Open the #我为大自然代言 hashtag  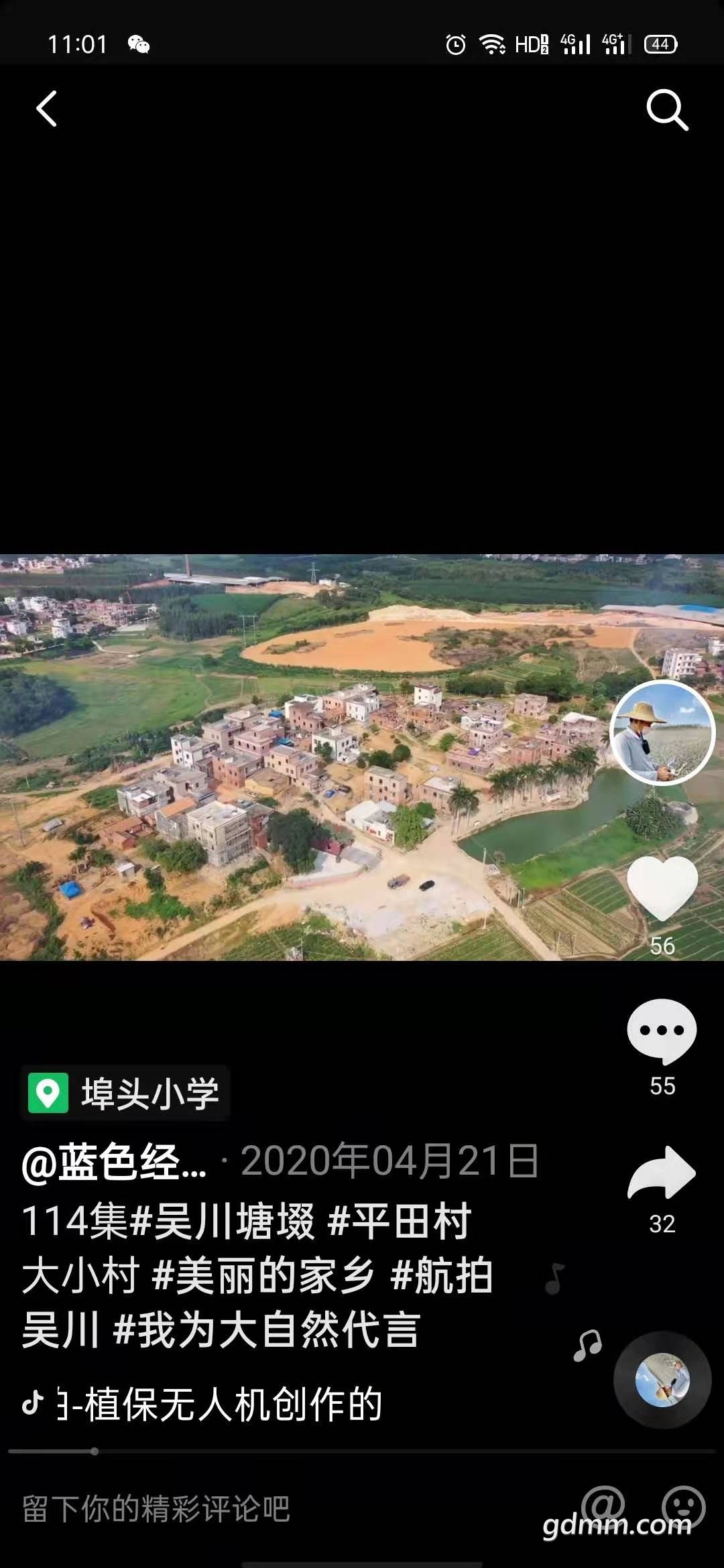267,1330
